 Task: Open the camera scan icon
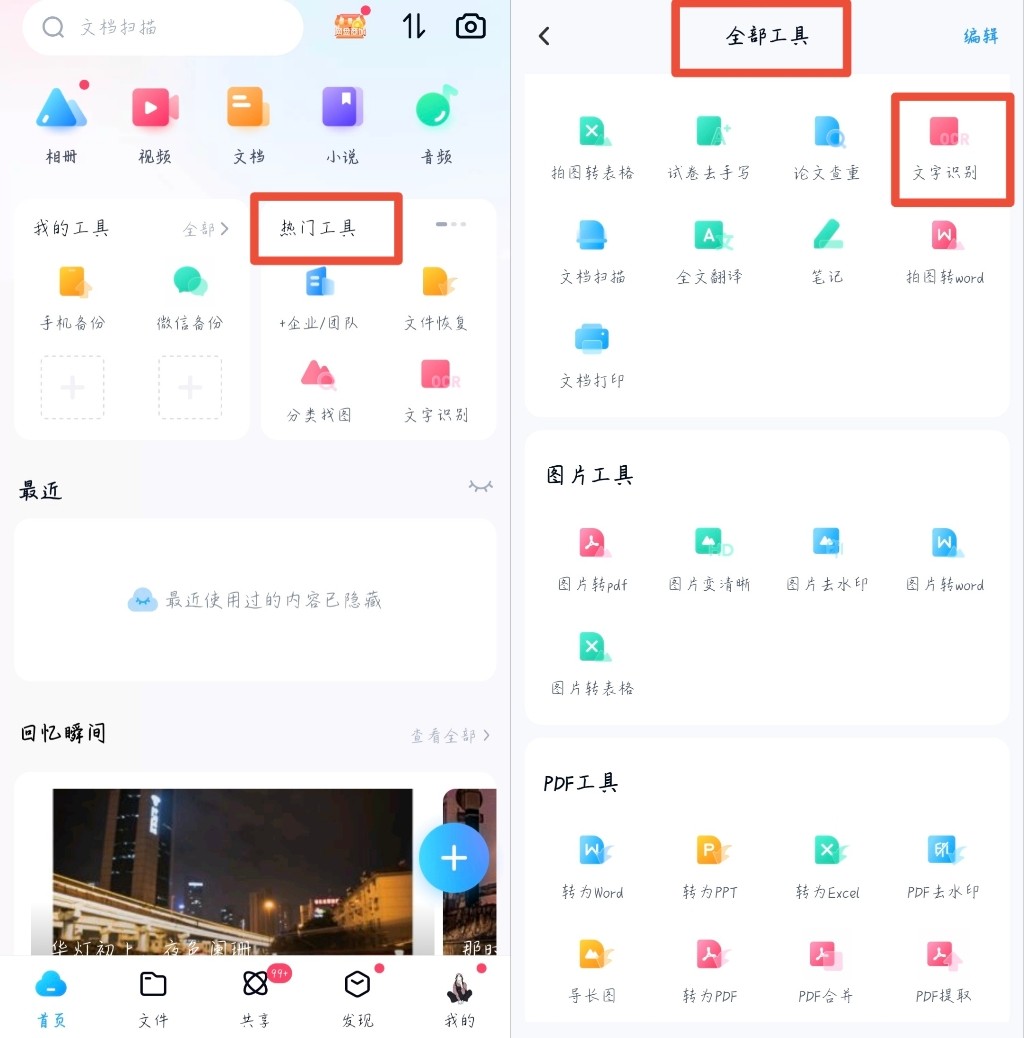[470, 27]
